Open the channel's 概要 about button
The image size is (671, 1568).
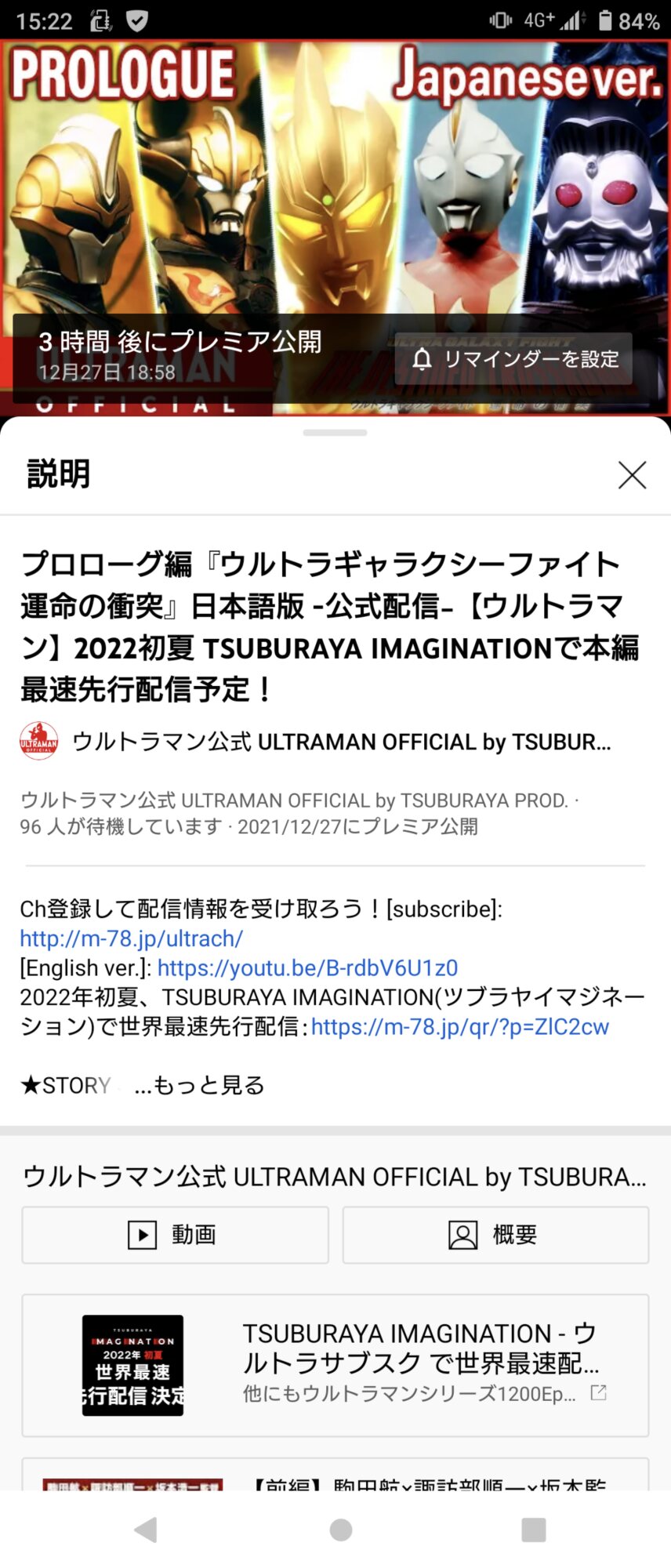coord(495,1235)
